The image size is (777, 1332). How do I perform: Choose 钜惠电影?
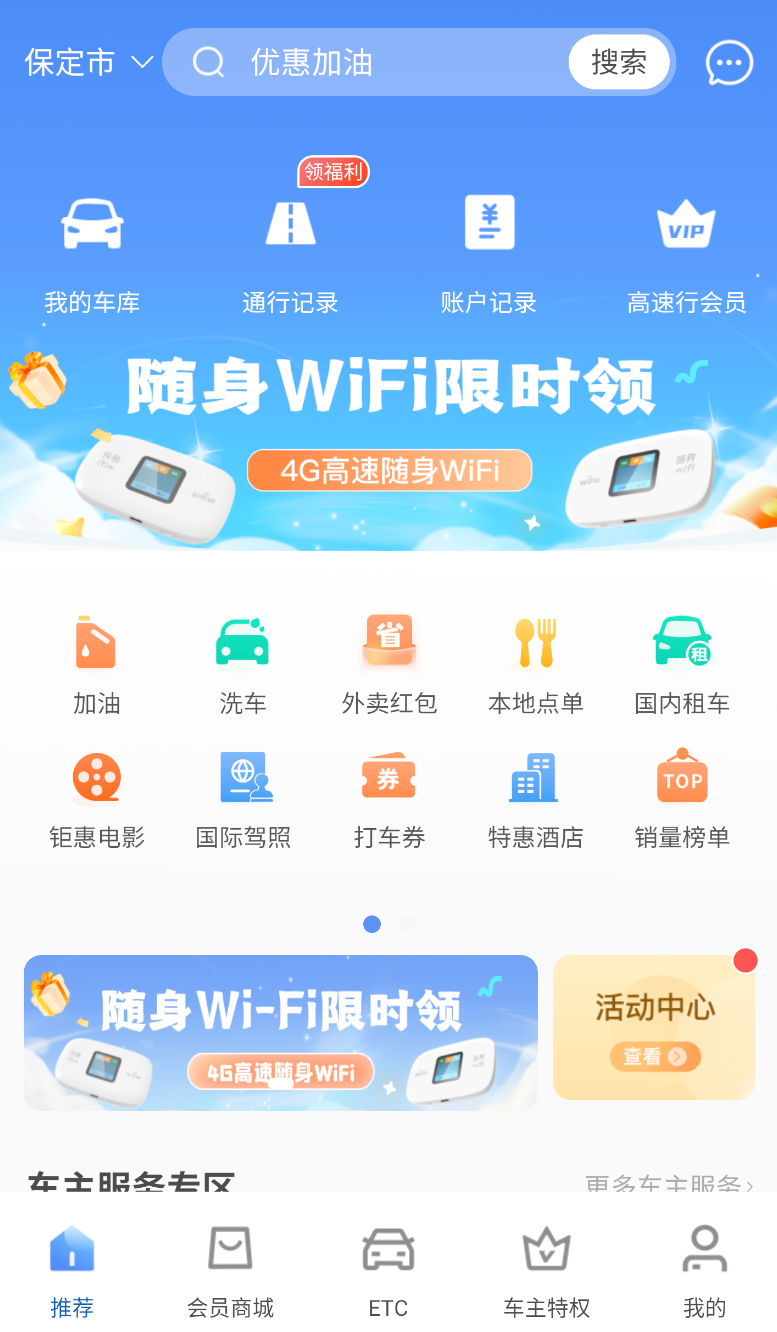[97, 800]
